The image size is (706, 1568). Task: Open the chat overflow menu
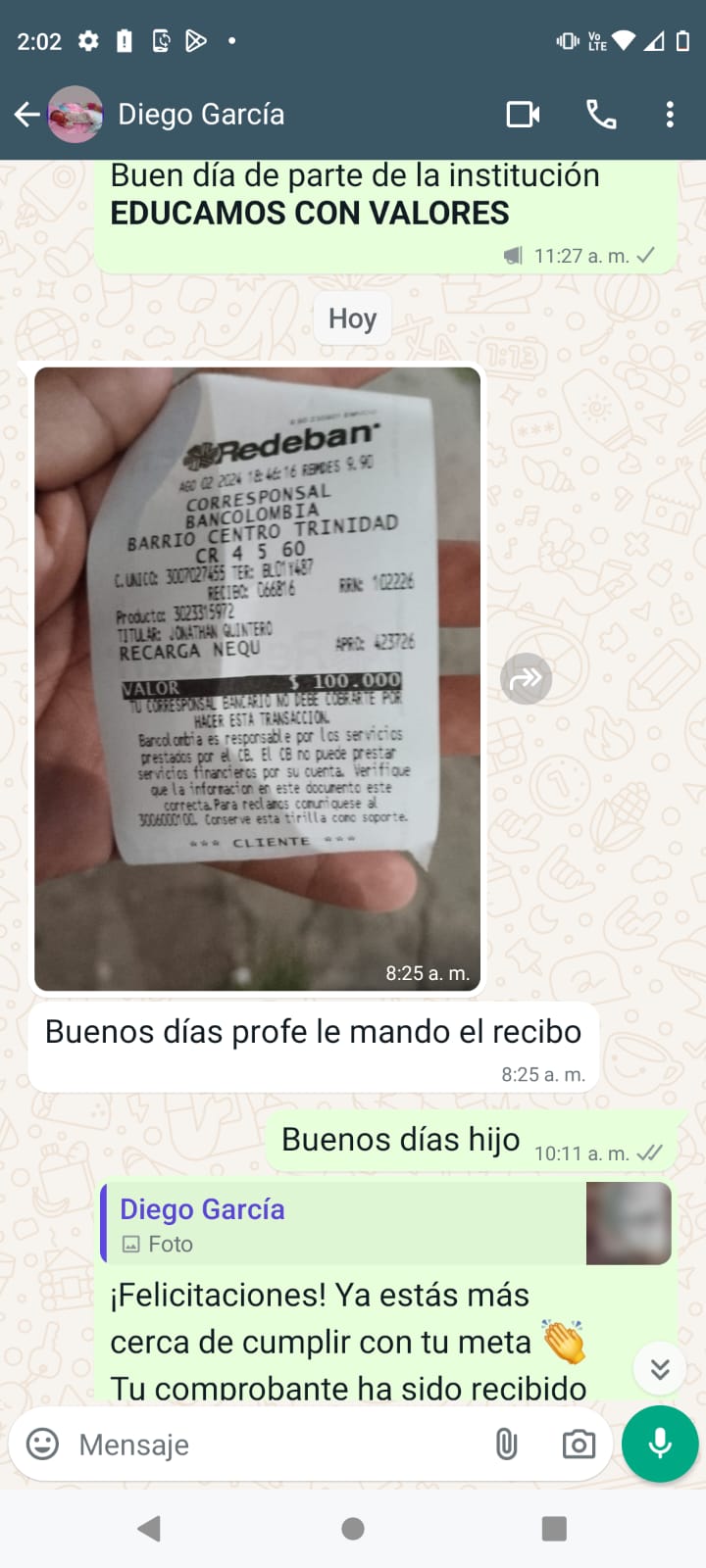(670, 116)
